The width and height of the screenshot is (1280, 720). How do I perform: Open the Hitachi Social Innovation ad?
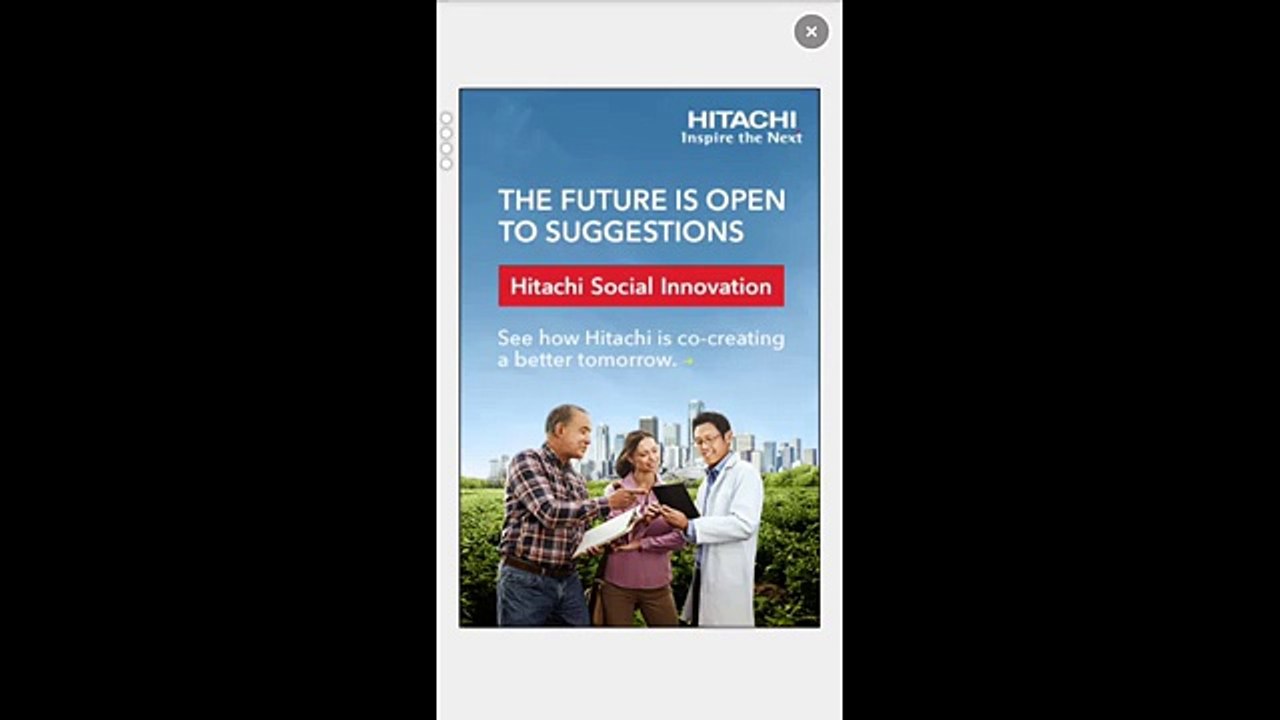pos(640,286)
